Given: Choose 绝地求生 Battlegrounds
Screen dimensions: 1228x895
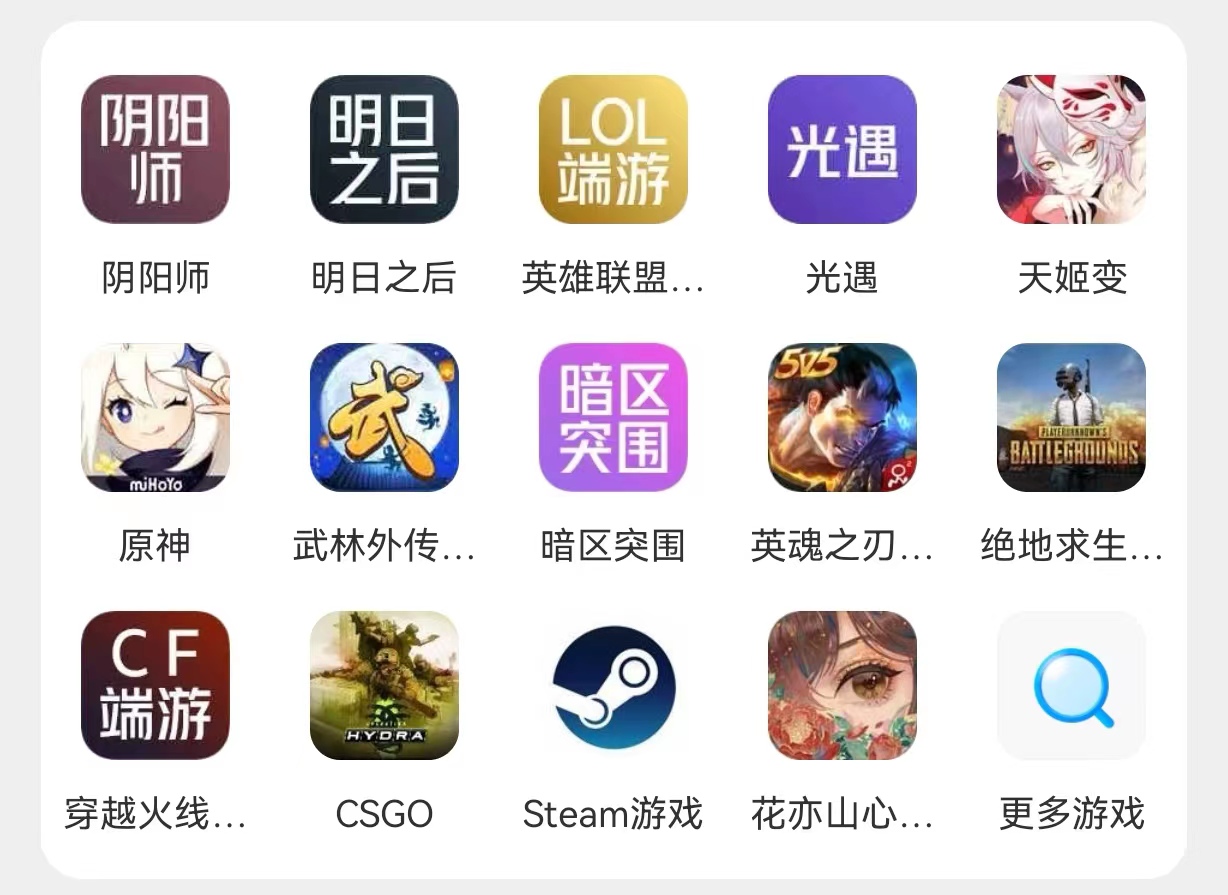Looking at the screenshot, I should click(1071, 418).
